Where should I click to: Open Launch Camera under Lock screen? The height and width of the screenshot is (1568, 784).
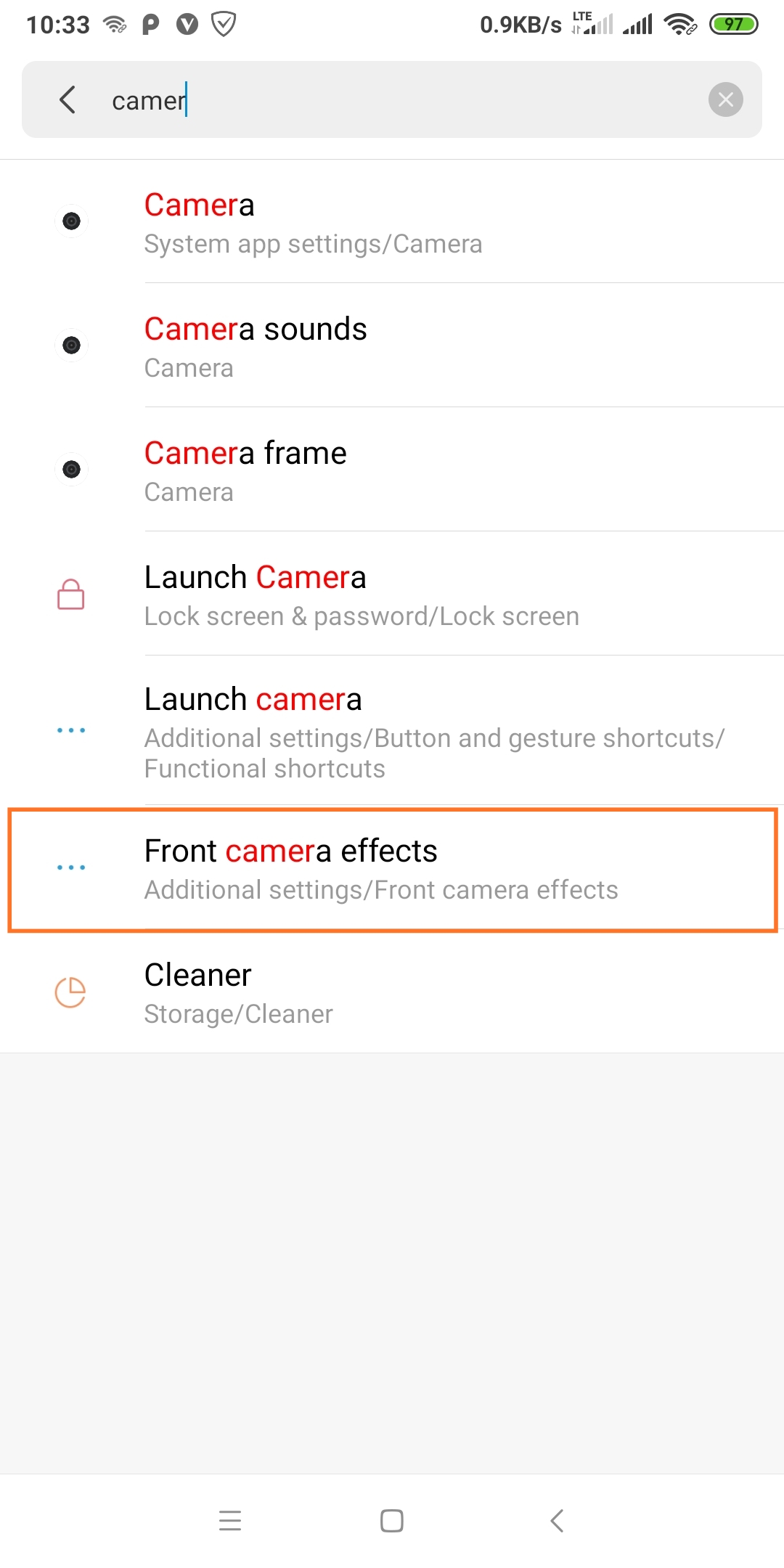coord(392,595)
